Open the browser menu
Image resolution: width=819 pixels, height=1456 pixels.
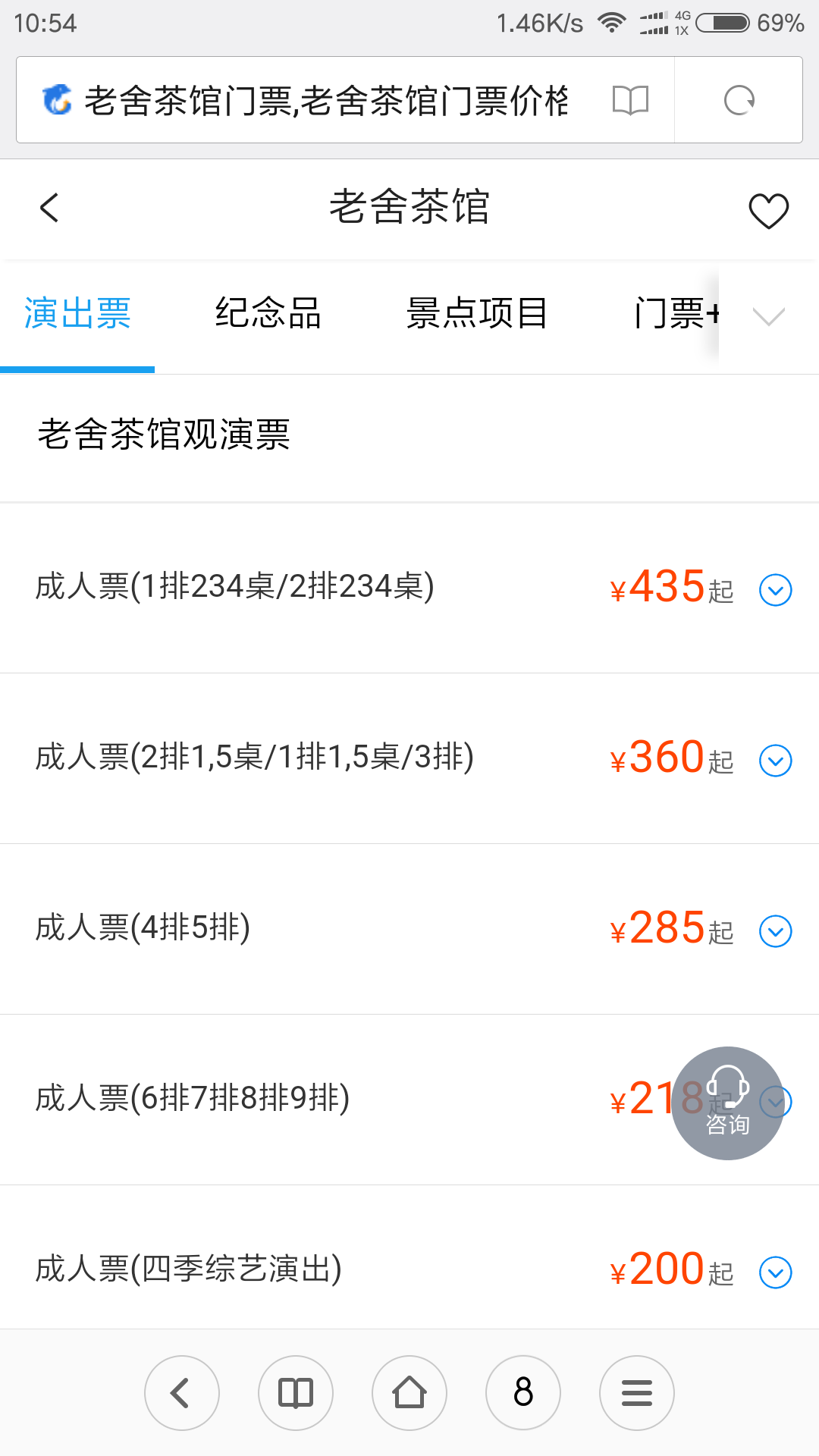coord(637,1393)
